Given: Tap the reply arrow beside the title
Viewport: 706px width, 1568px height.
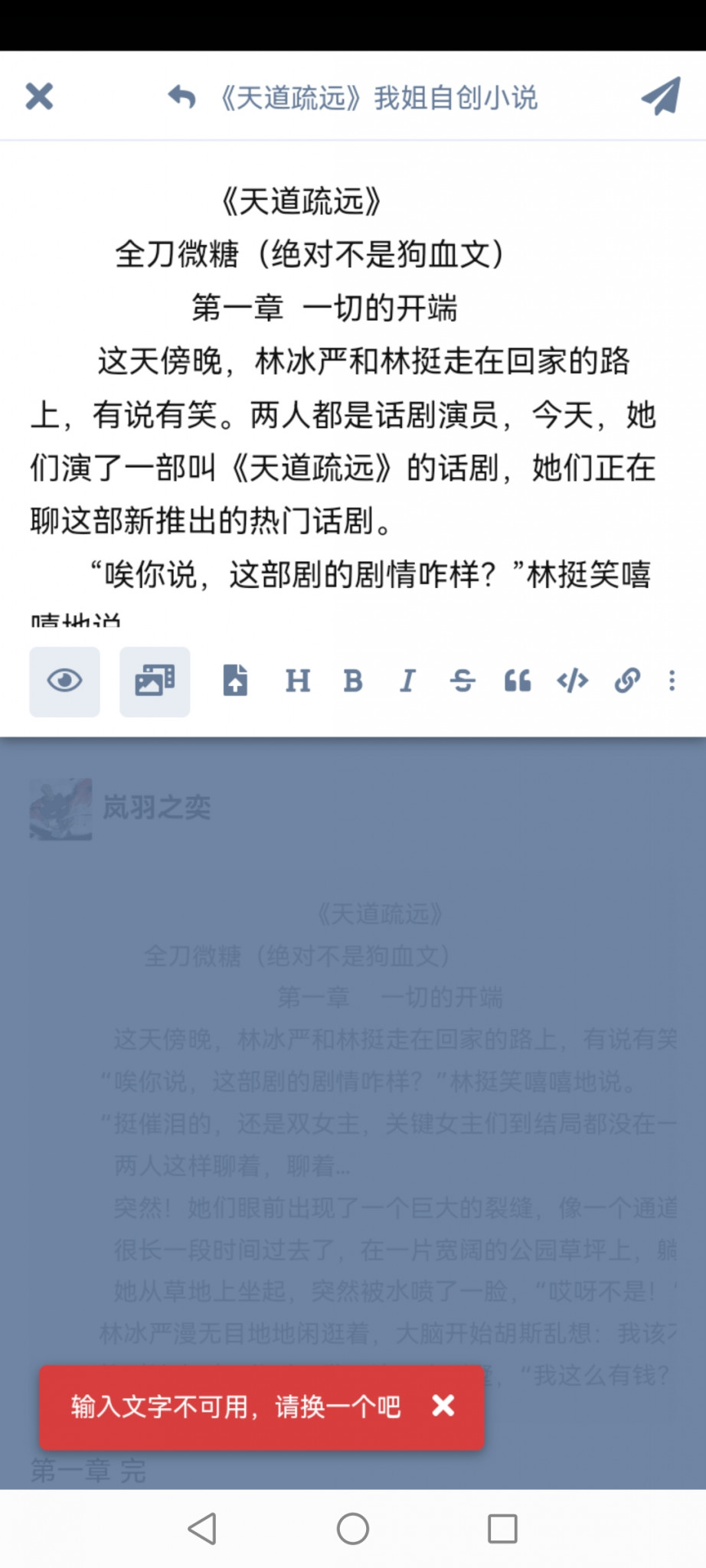Looking at the screenshot, I should [182, 97].
